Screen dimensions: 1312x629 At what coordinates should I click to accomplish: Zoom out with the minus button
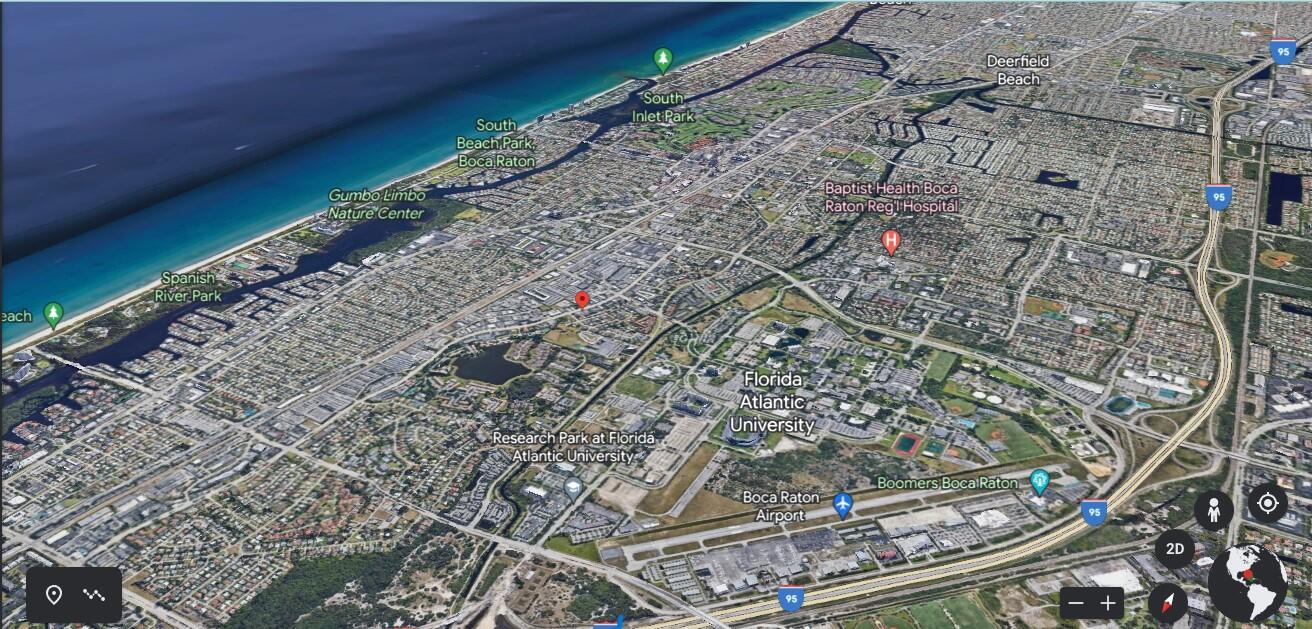(x=1075, y=603)
